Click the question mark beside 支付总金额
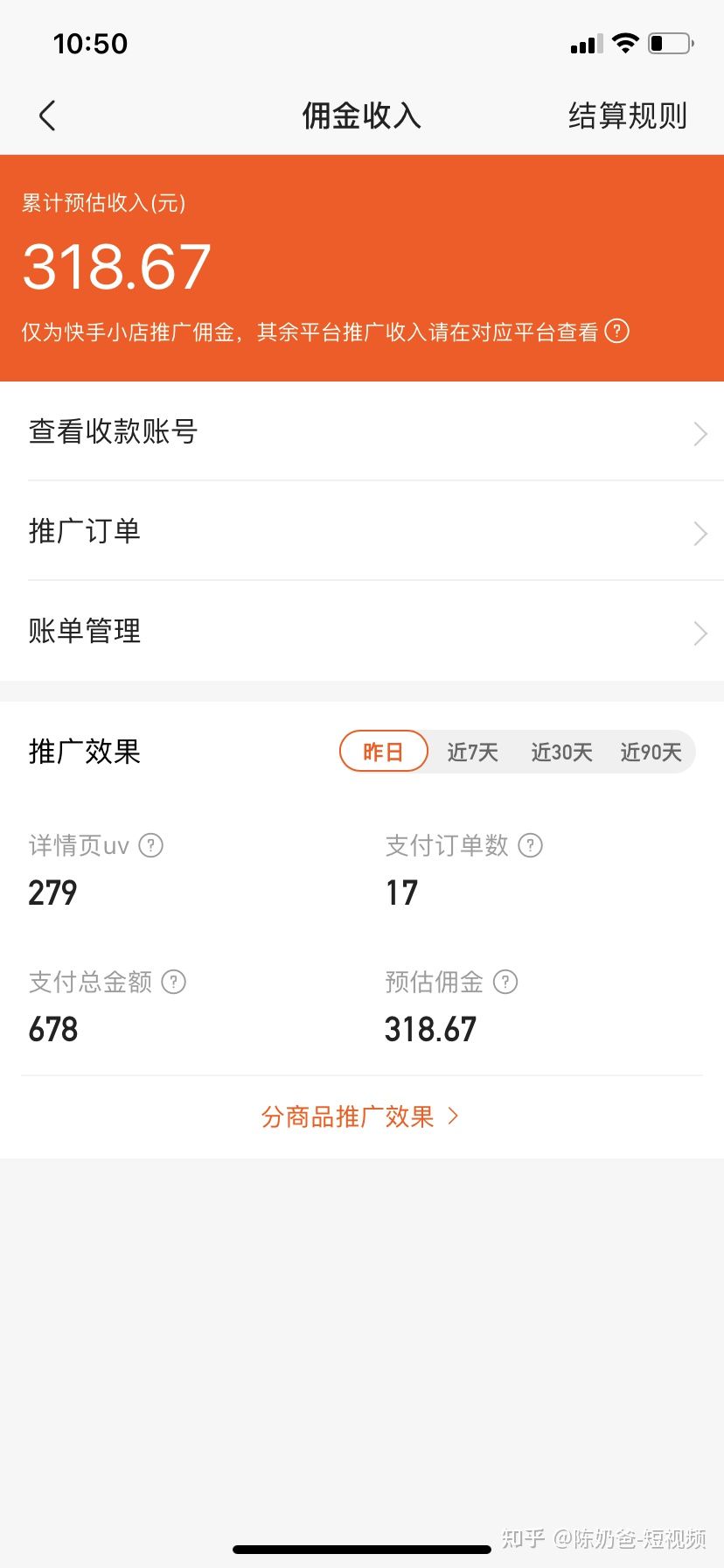This screenshot has height=1568, width=724. (x=174, y=982)
